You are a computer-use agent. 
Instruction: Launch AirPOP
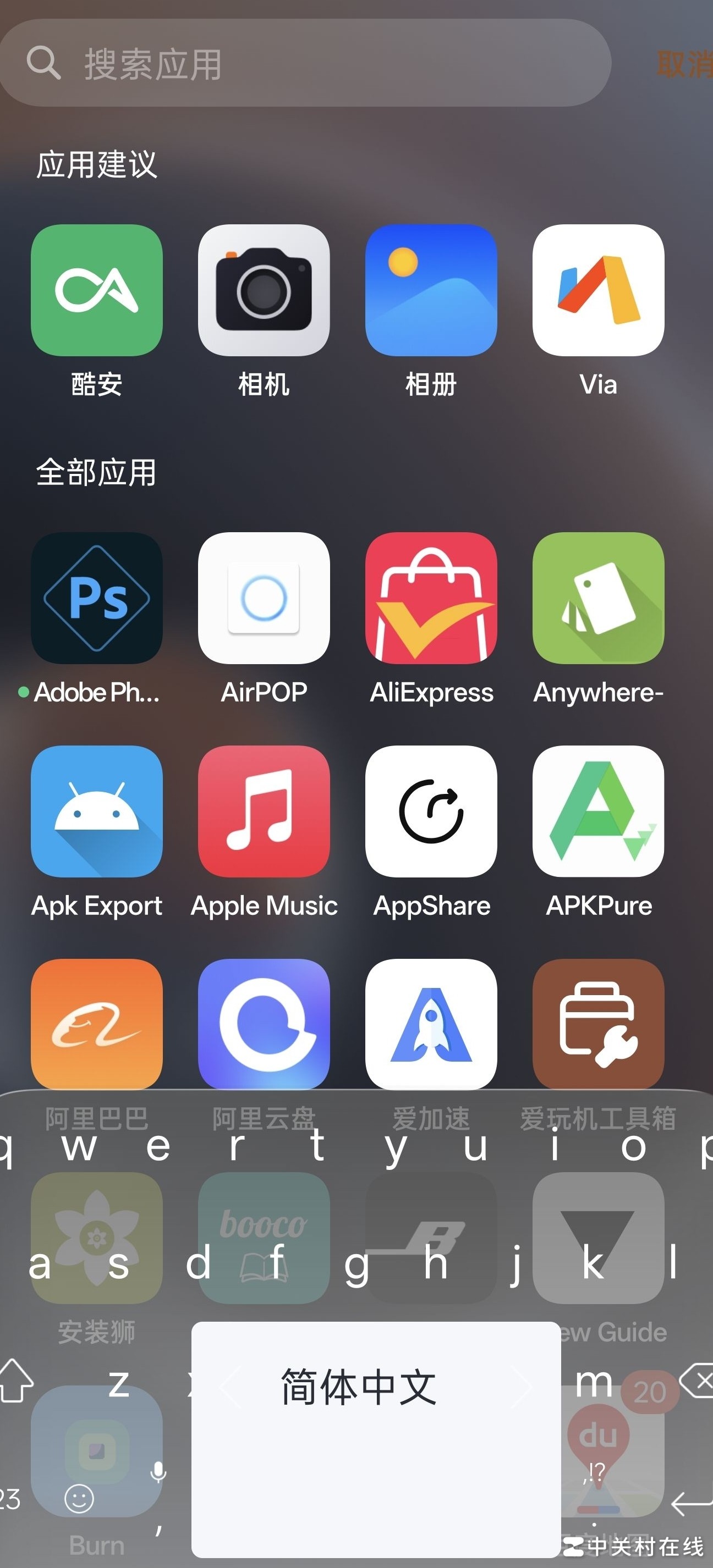(x=264, y=598)
